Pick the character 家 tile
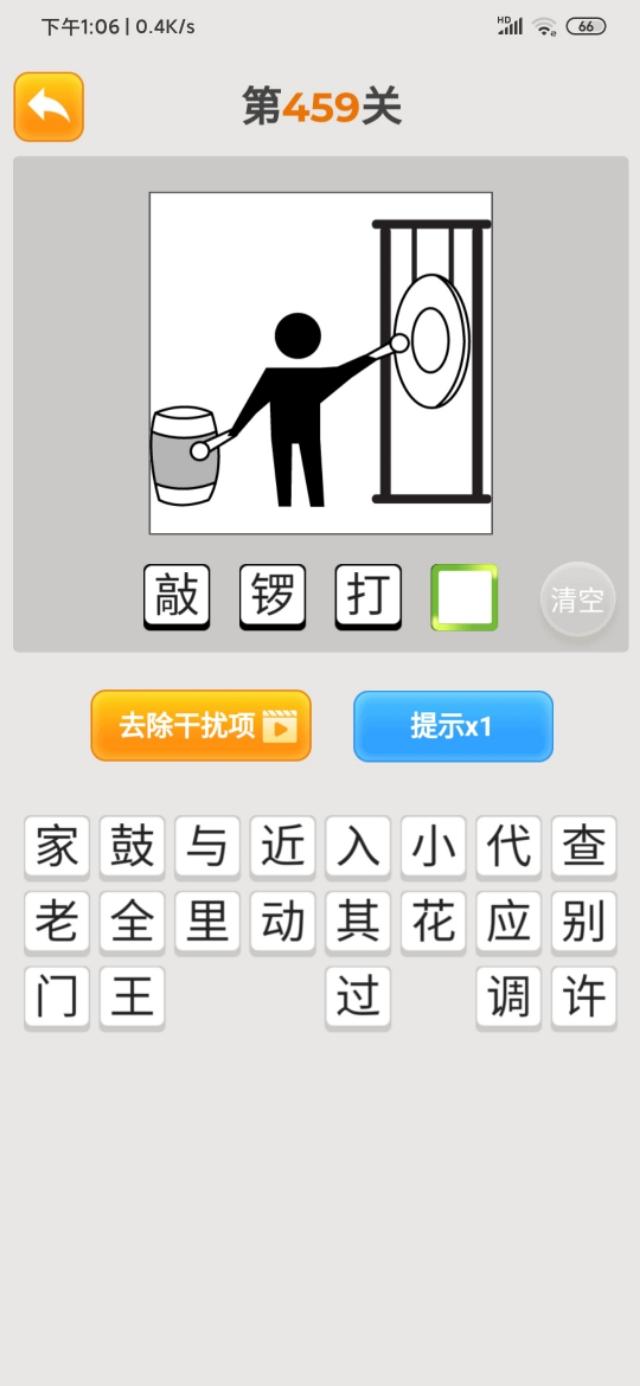 57,846
